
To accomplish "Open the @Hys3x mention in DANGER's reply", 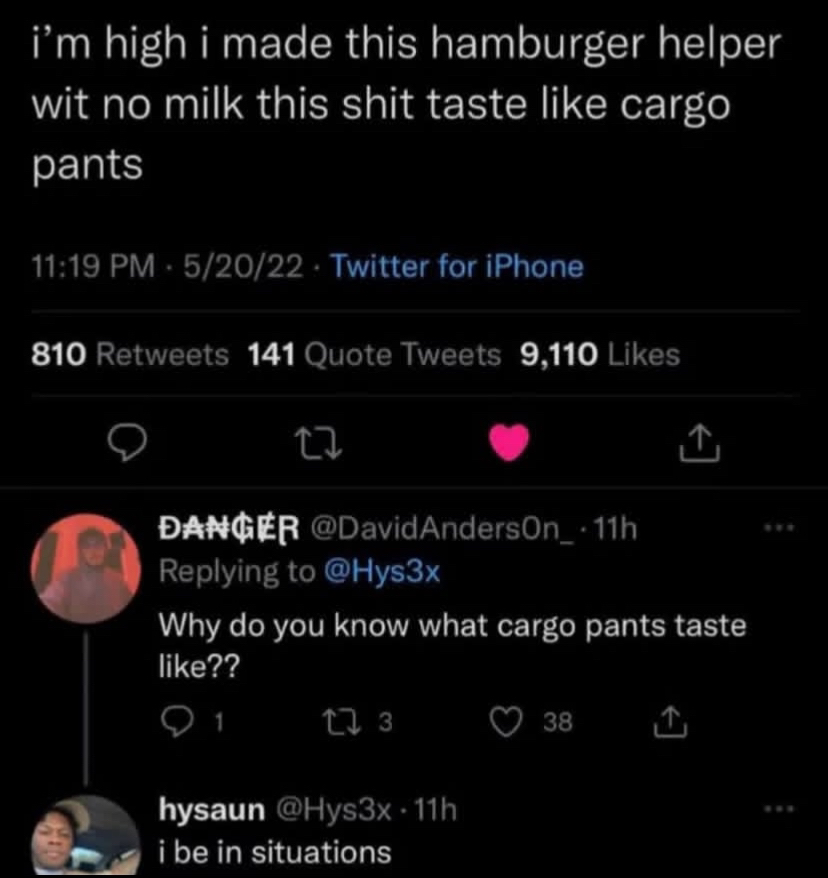I will point(382,572).
